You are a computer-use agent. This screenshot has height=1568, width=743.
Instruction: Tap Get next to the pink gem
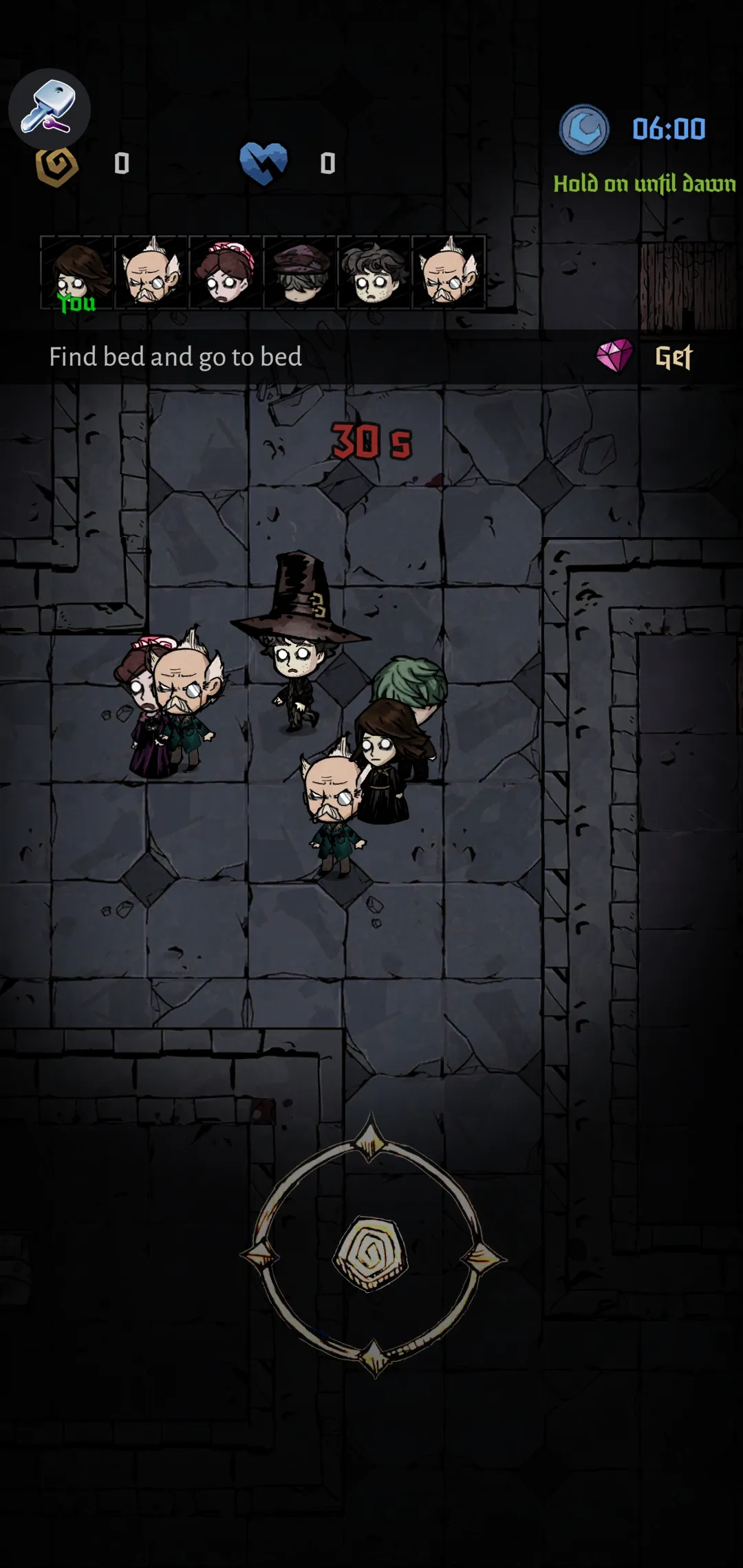[x=674, y=357]
